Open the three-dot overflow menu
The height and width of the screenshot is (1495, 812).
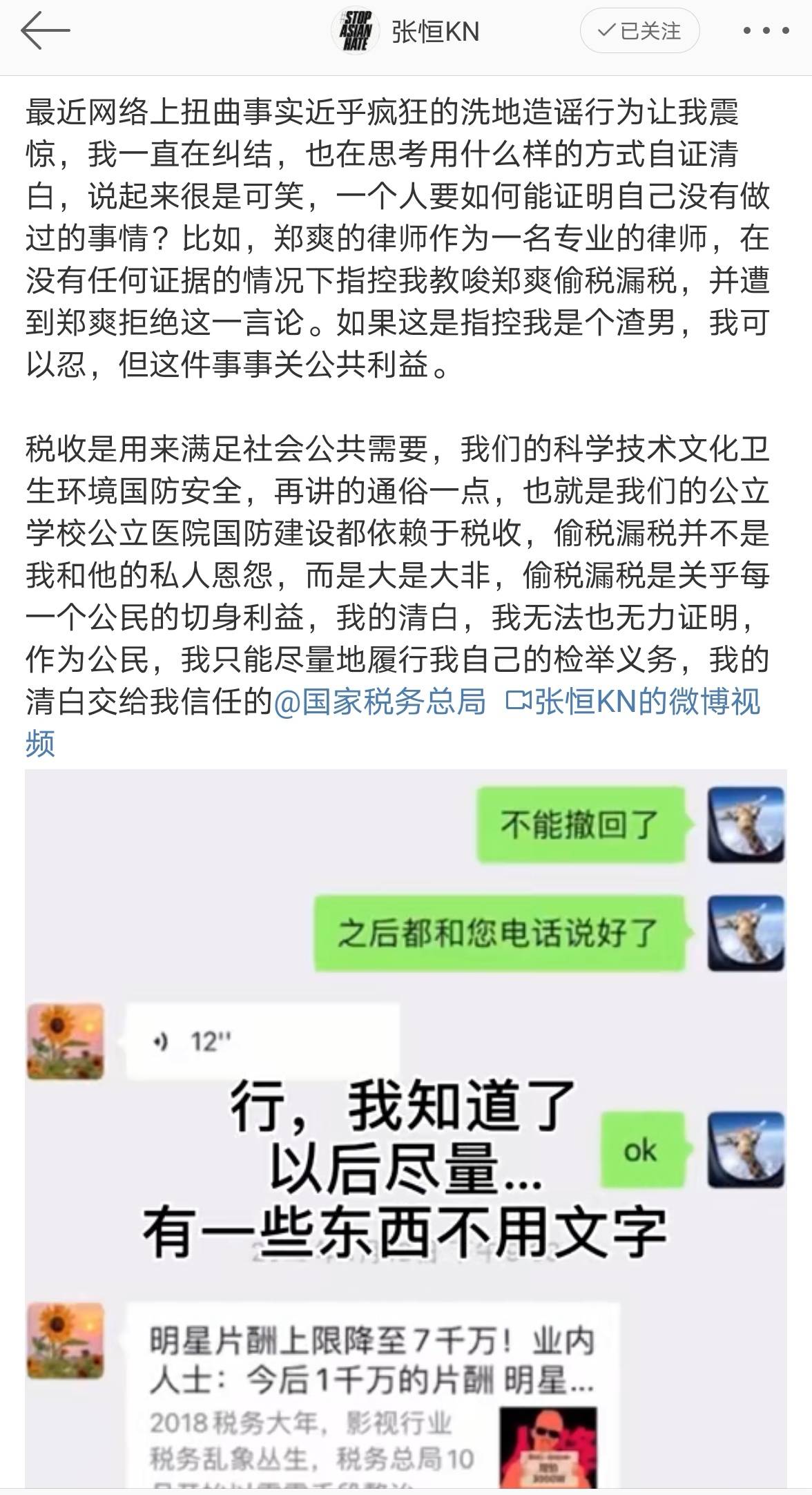point(766,32)
